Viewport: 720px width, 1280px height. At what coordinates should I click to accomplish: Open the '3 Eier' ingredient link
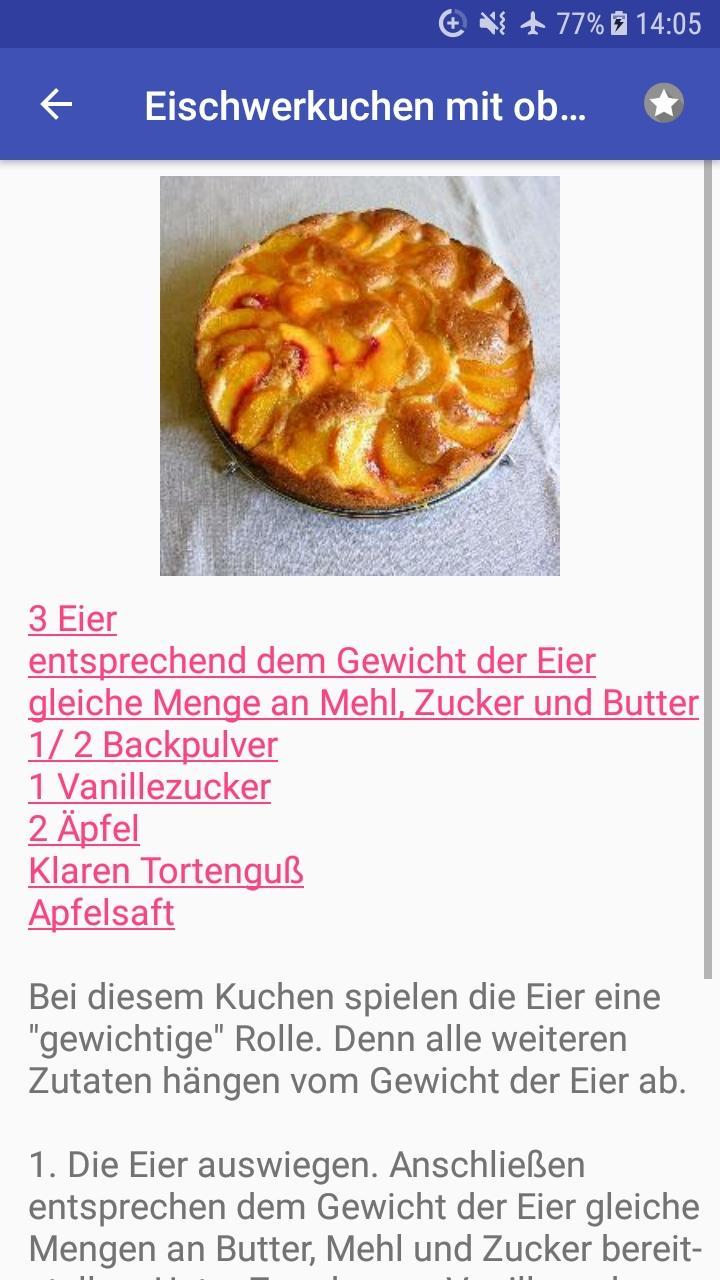72,620
